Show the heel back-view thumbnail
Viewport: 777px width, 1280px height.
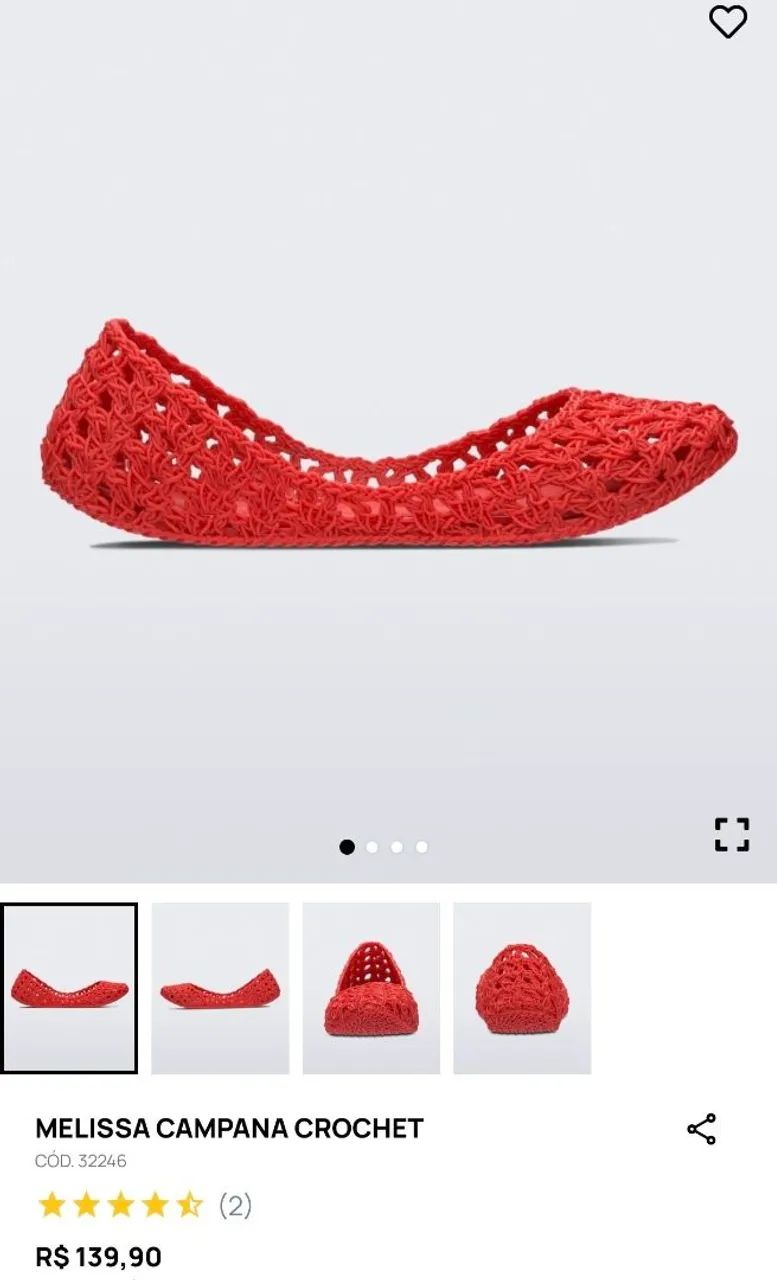[x=522, y=988]
